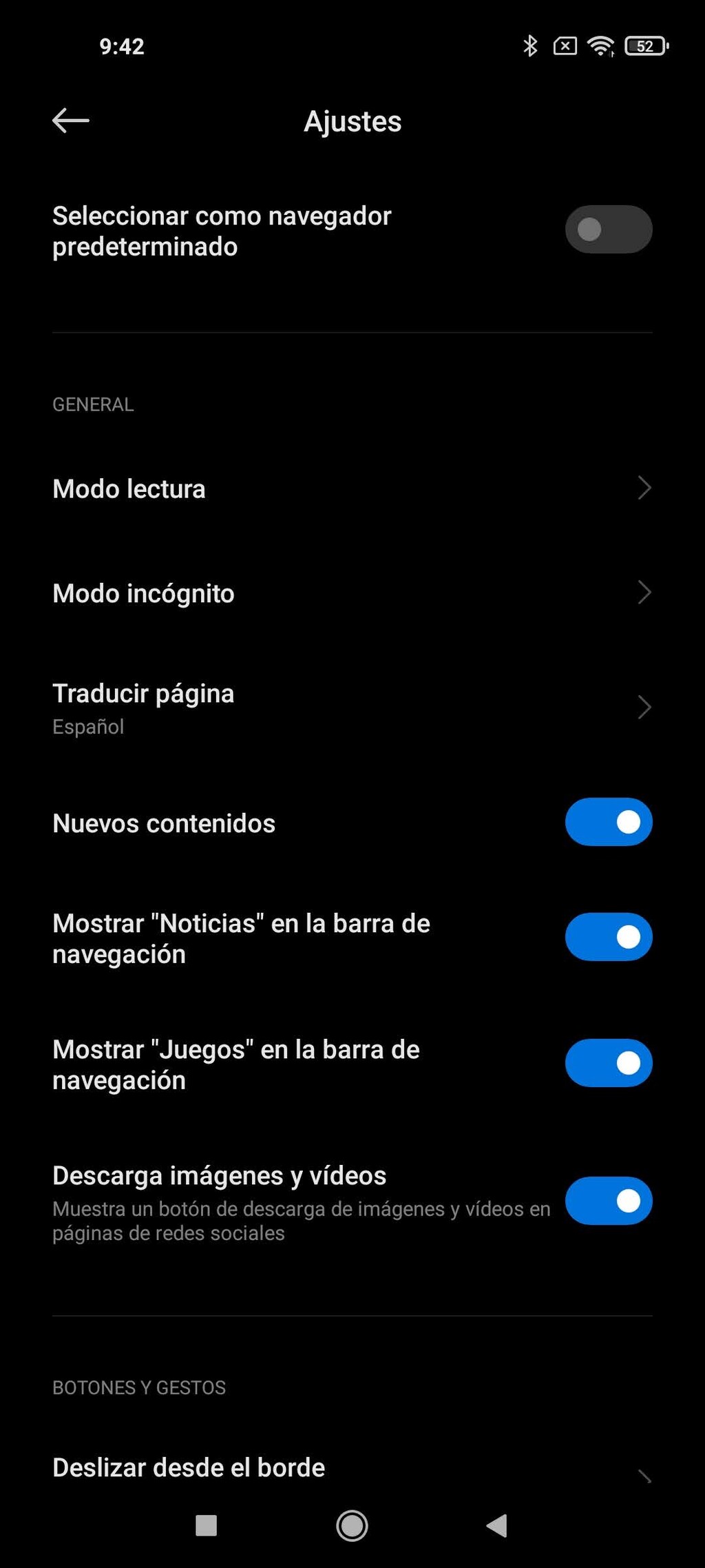Tap the Wi-Fi status icon
705x1568 pixels.
click(600, 46)
